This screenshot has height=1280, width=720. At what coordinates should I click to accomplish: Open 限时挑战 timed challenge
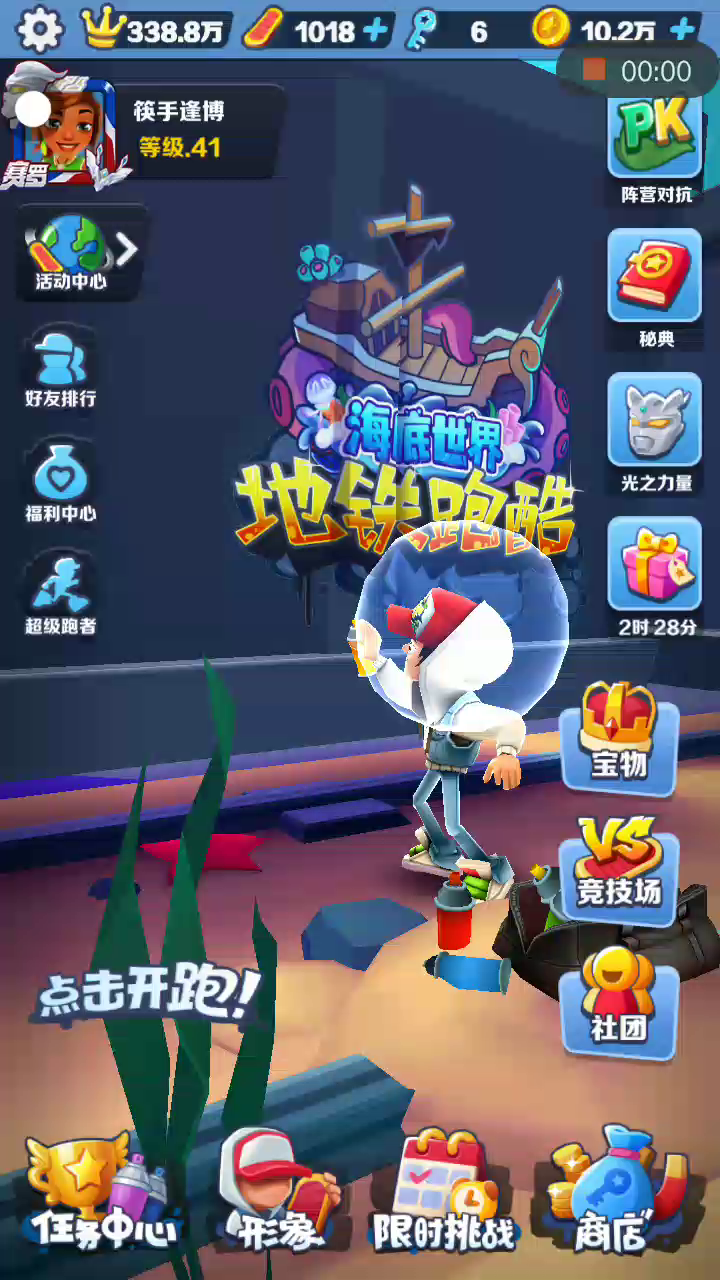(444, 1192)
